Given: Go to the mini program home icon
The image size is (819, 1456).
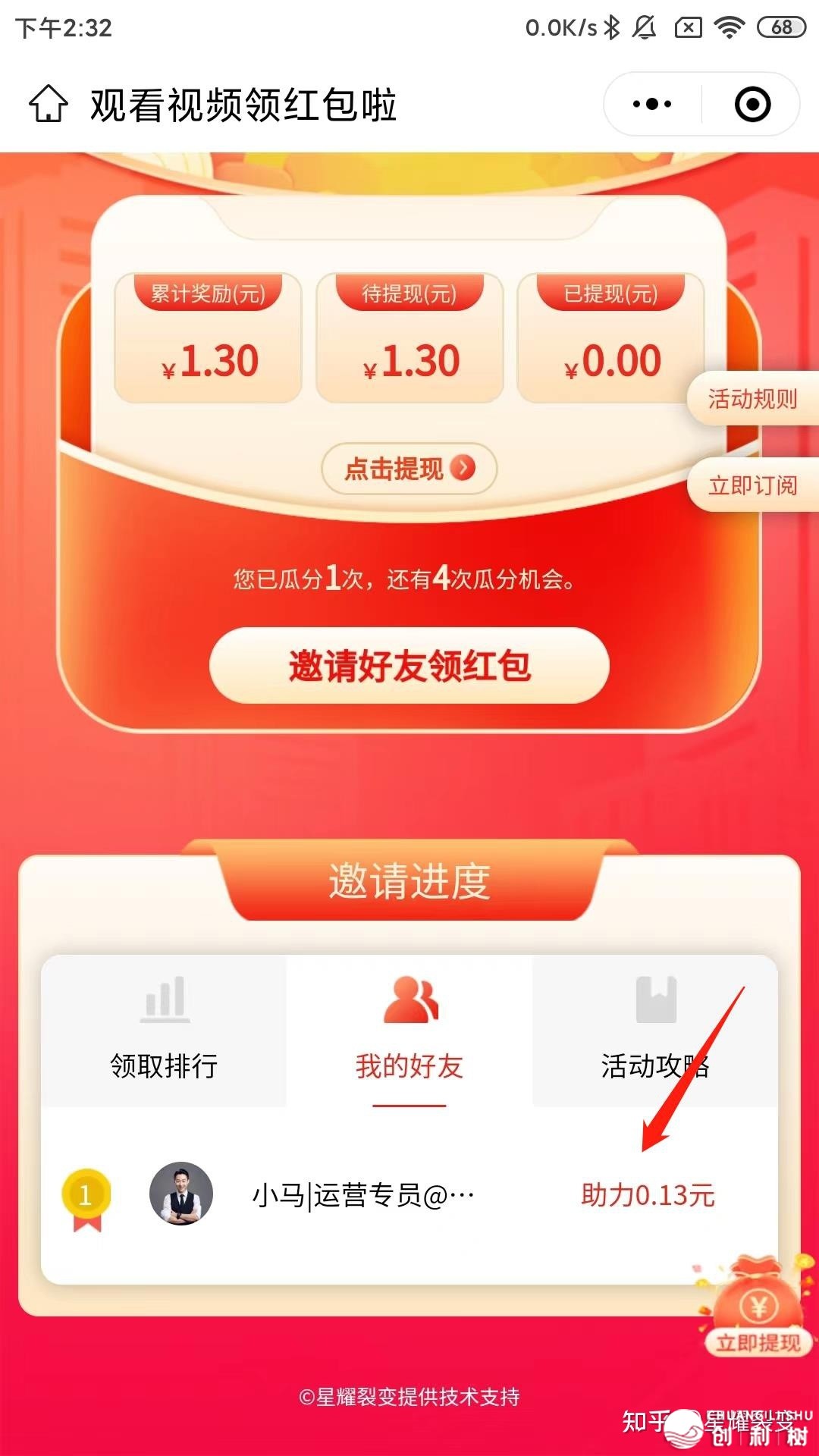Looking at the screenshot, I should click(x=49, y=104).
